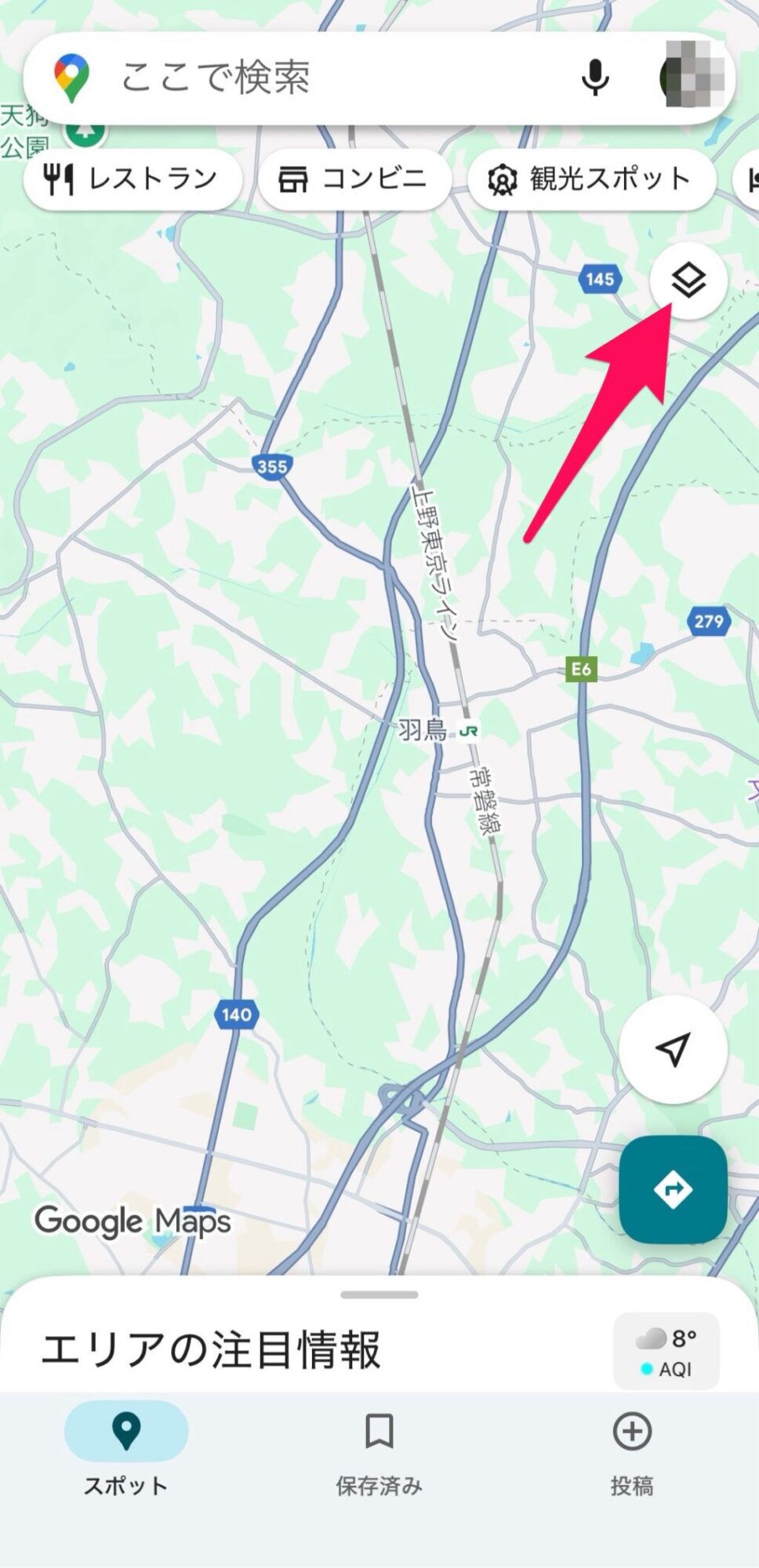759x1568 pixels.
Task: Switch to the 投稿 tab
Action: (631, 1449)
